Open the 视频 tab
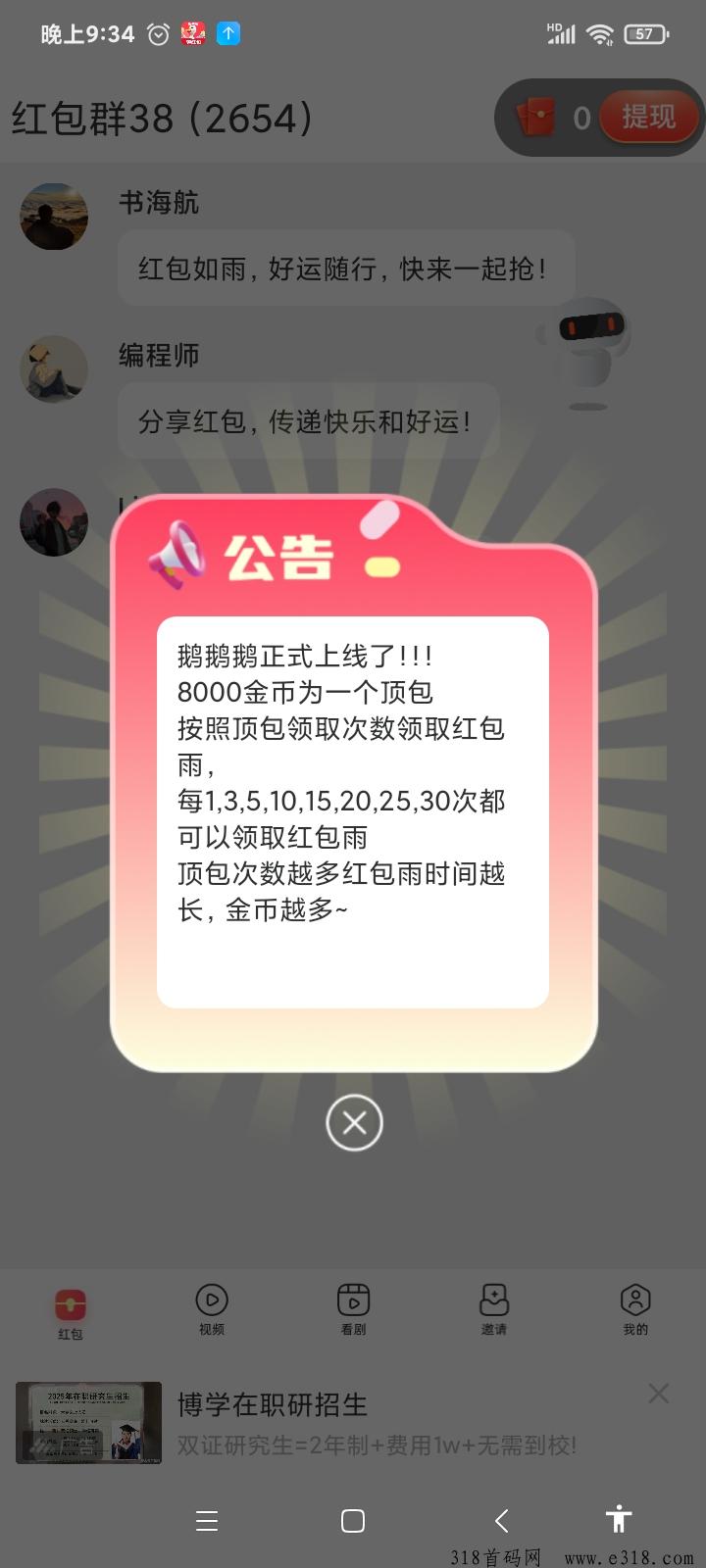The image size is (706, 1568). click(x=212, y=1310)
